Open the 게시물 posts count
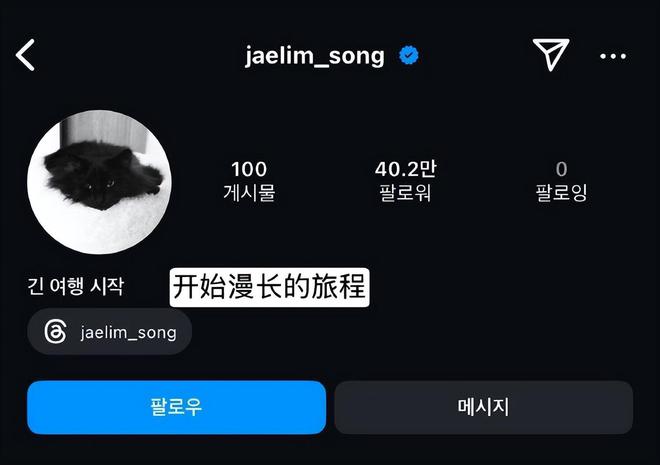This screenshot has width=660, height=465. pos(249,181)
